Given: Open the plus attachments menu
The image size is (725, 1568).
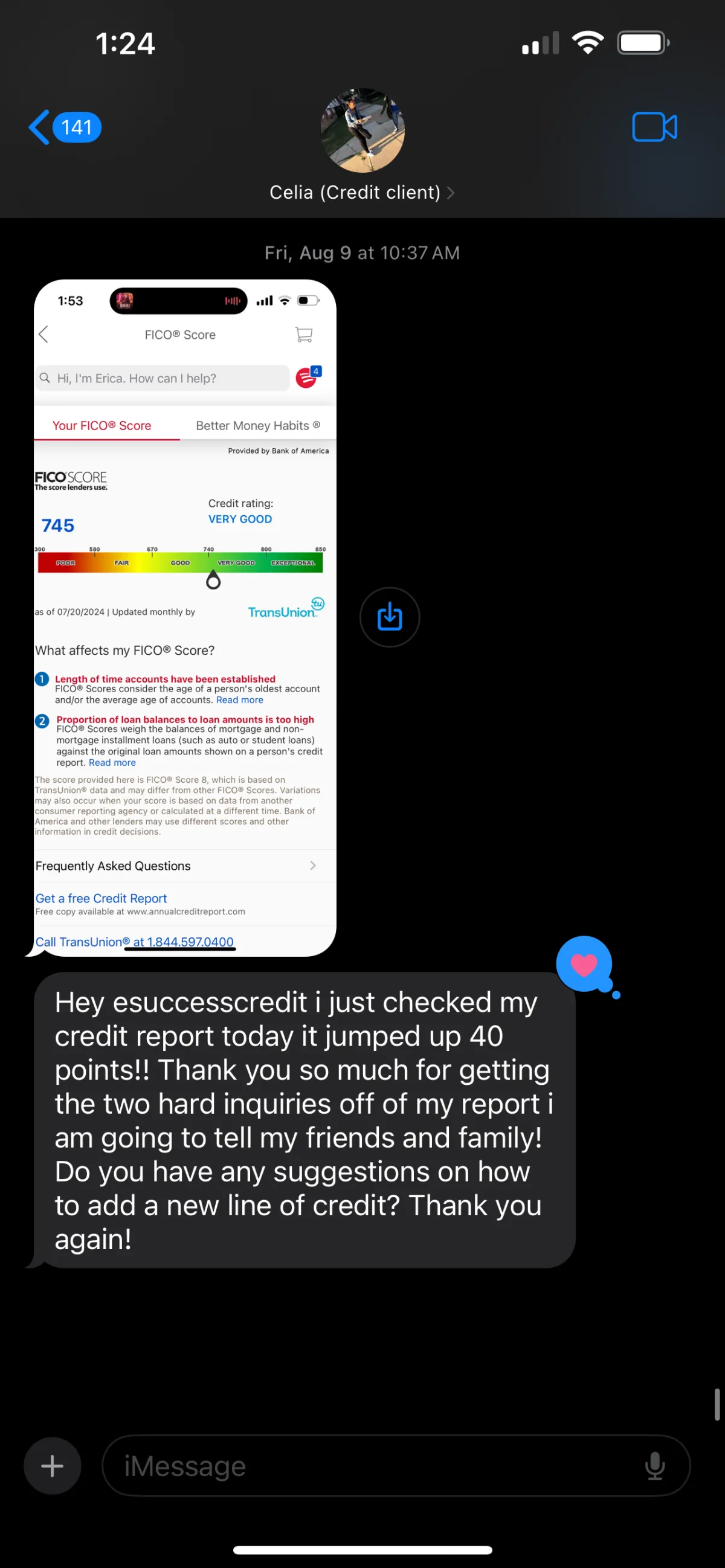Looking at the screenshot, I should [x=53, y=1466].
